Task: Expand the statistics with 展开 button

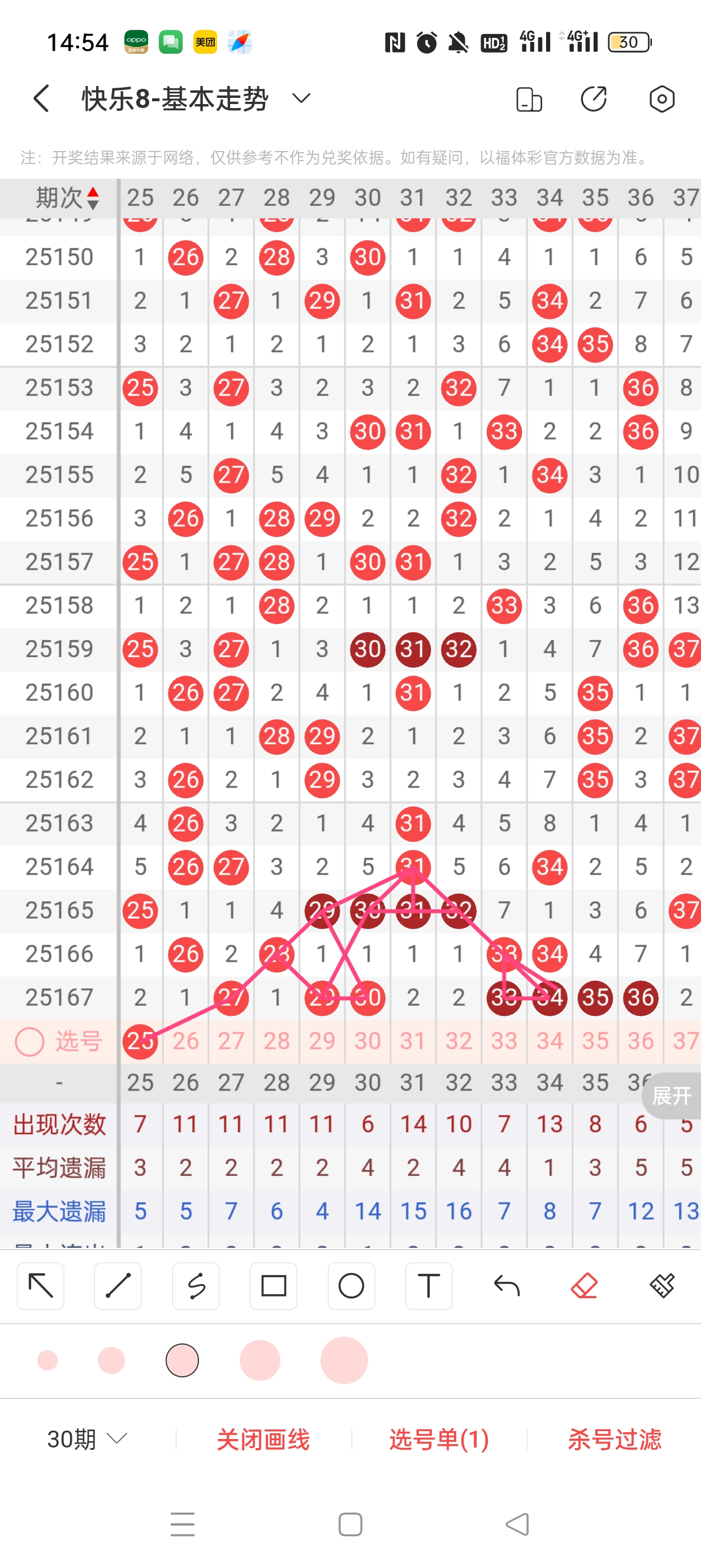Action: [671, 1096]
